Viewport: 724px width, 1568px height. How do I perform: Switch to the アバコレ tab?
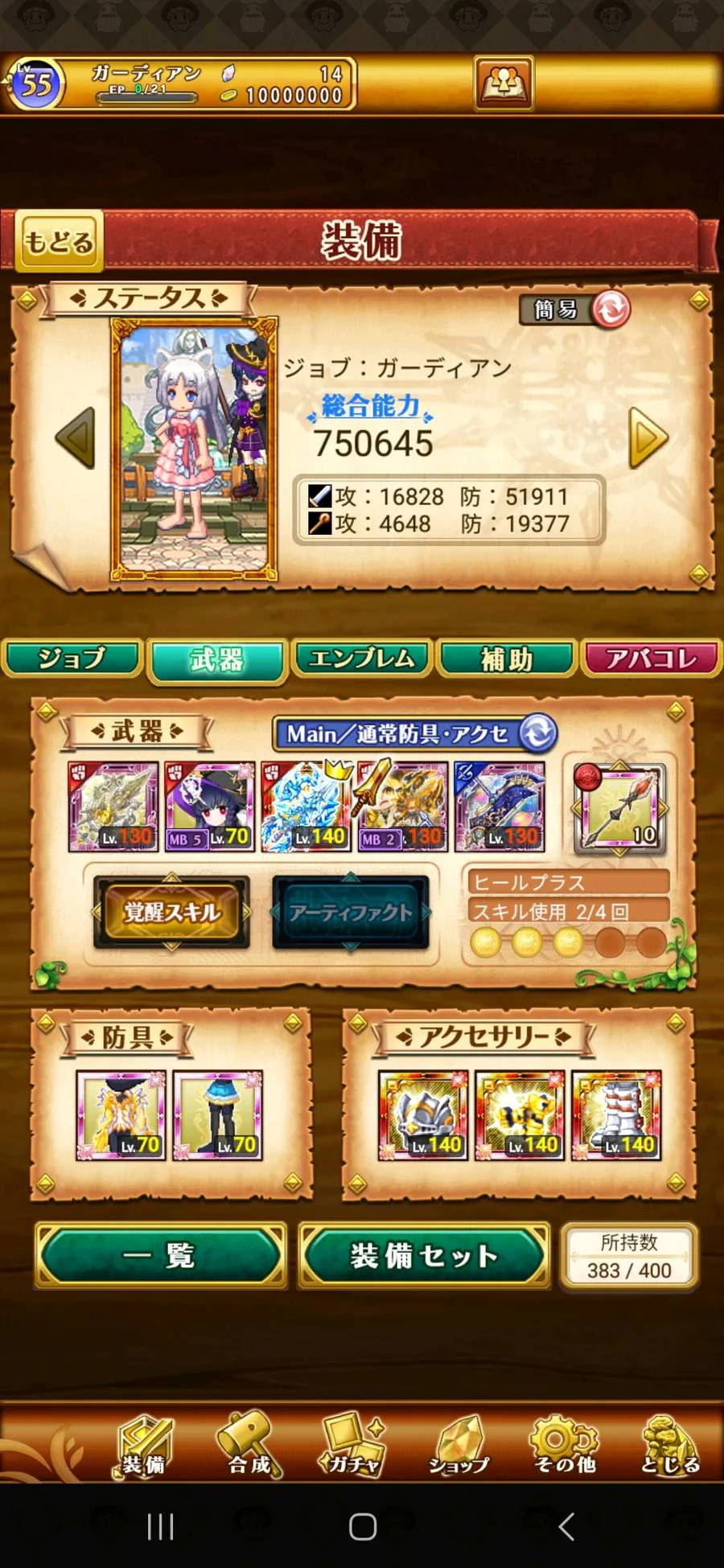point(652,659)
